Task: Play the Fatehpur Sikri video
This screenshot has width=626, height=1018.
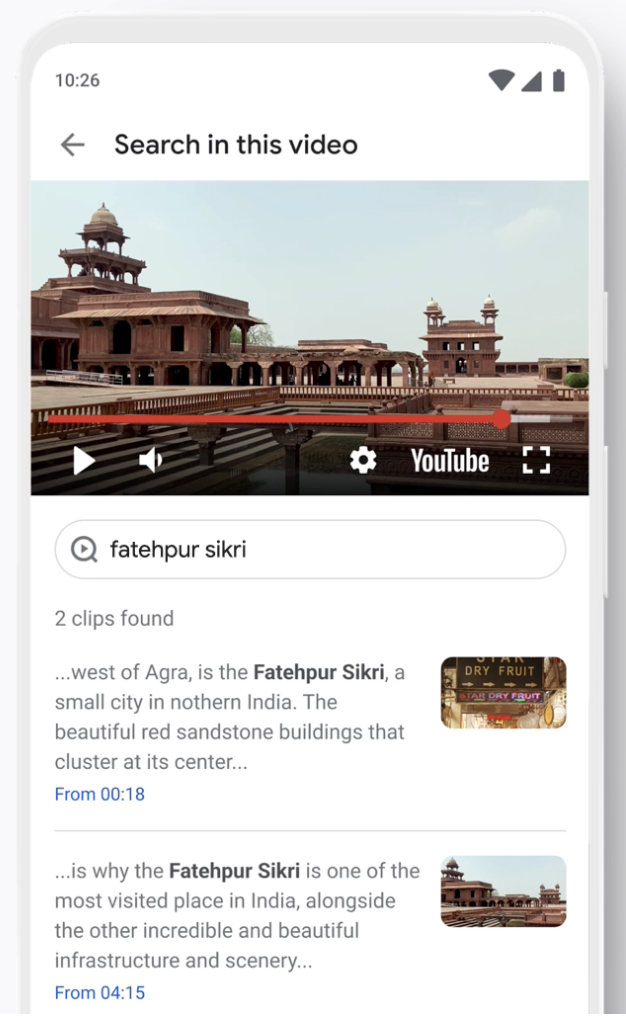Action: click(84, 460)
